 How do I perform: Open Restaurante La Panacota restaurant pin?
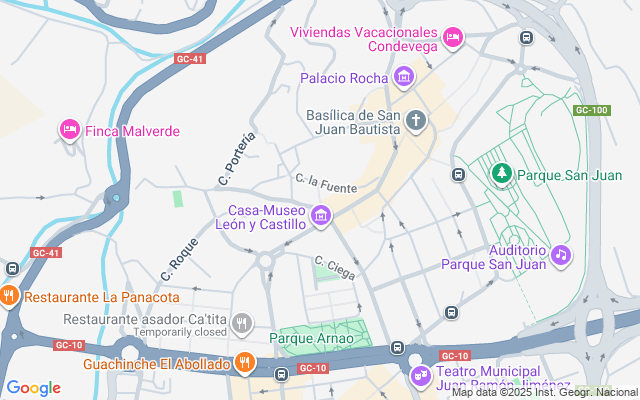point(9,296)
